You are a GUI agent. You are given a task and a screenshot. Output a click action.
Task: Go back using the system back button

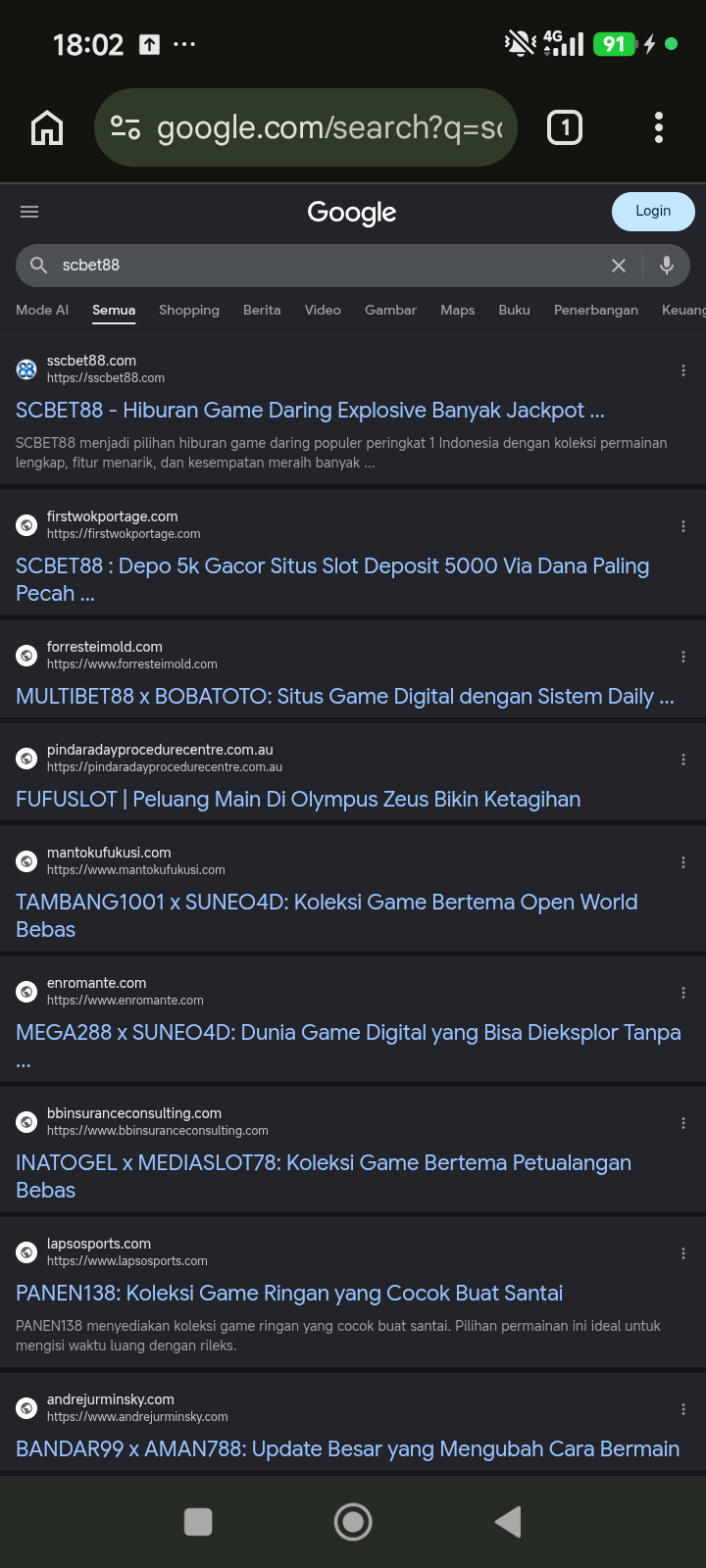tap(508, 1522)
